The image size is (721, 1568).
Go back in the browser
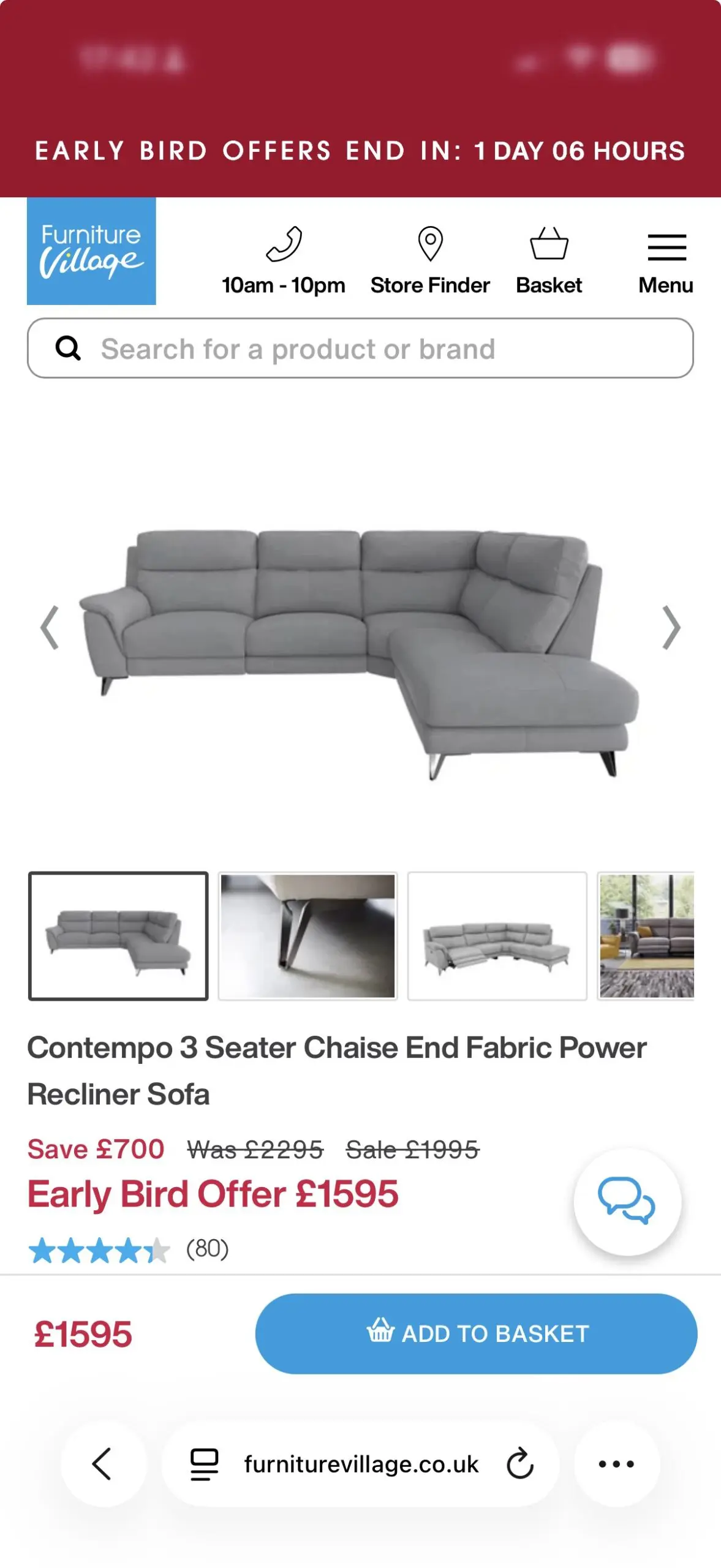click(x=103, y=1464)
